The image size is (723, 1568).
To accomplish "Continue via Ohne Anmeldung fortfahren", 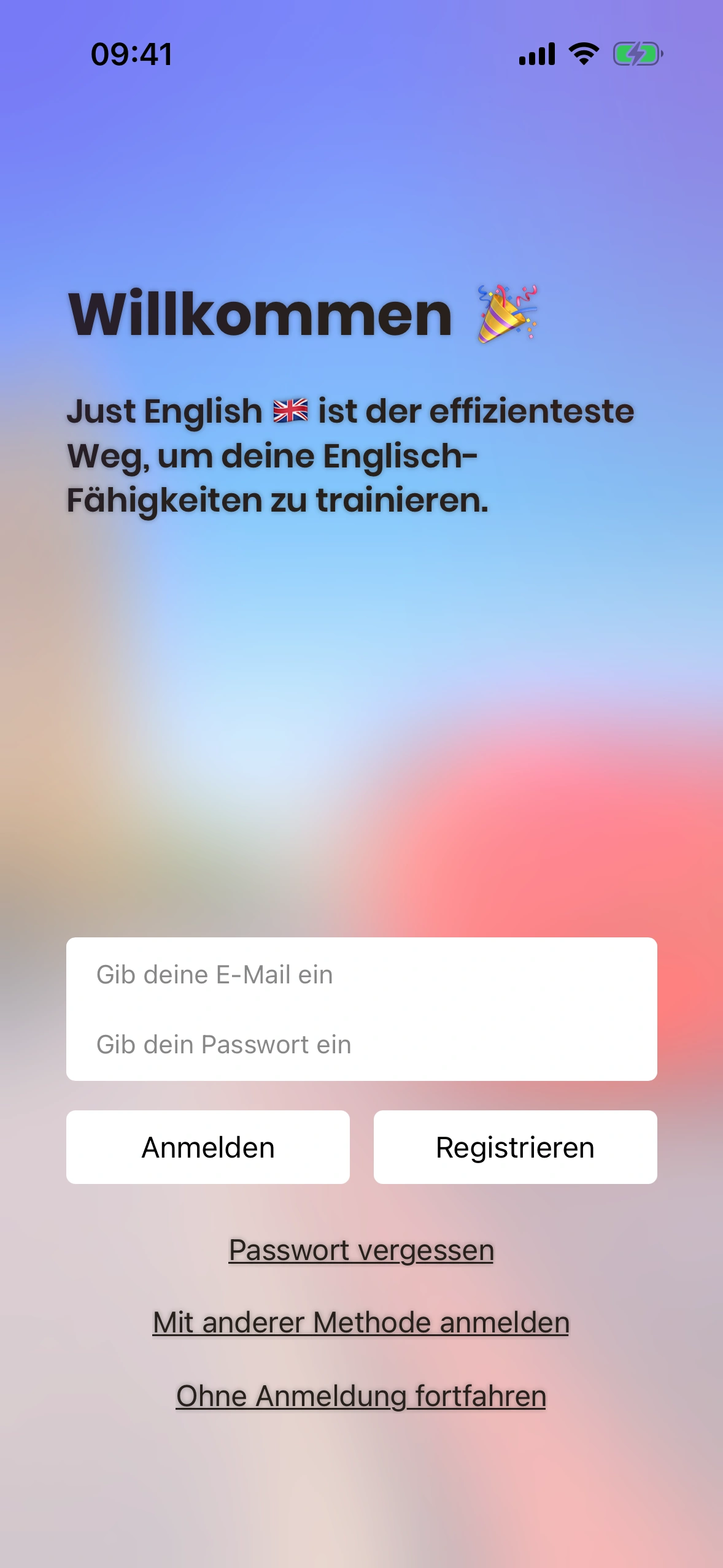I will 361,1396.
